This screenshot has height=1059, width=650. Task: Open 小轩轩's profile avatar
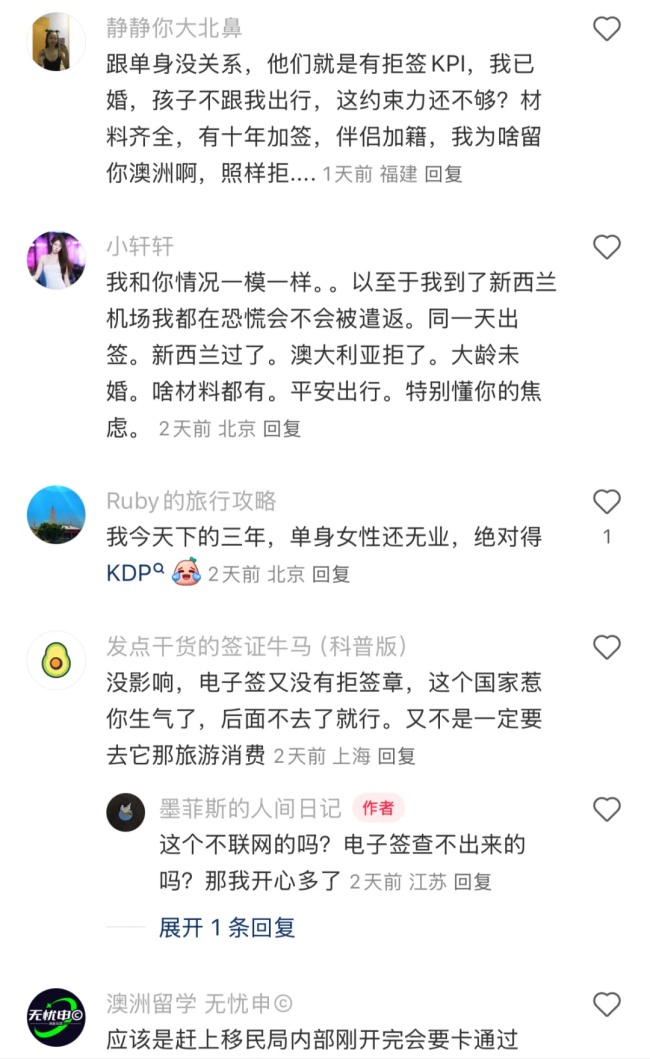pyautogui.click(x=56, y=260)
